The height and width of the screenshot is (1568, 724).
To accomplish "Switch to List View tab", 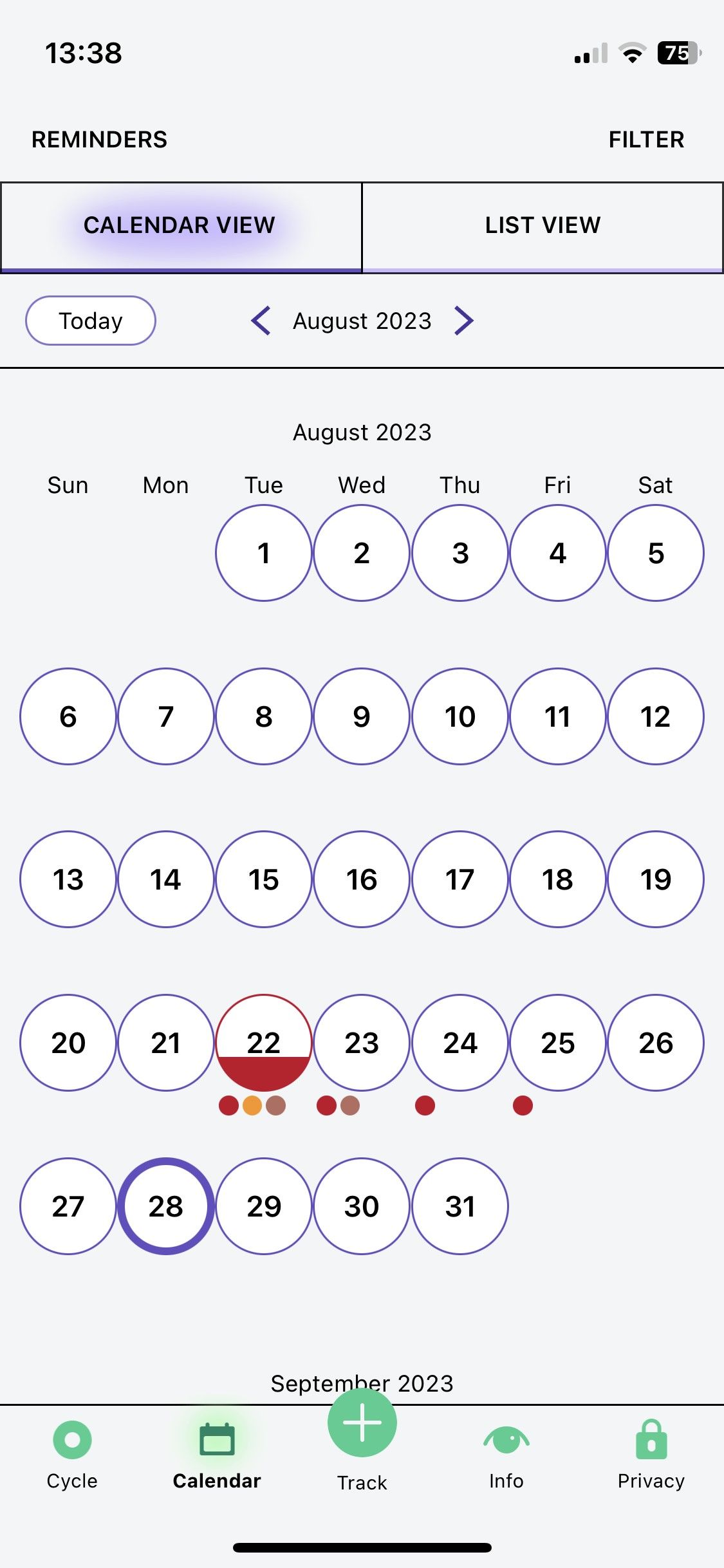I will click(543, 225).
